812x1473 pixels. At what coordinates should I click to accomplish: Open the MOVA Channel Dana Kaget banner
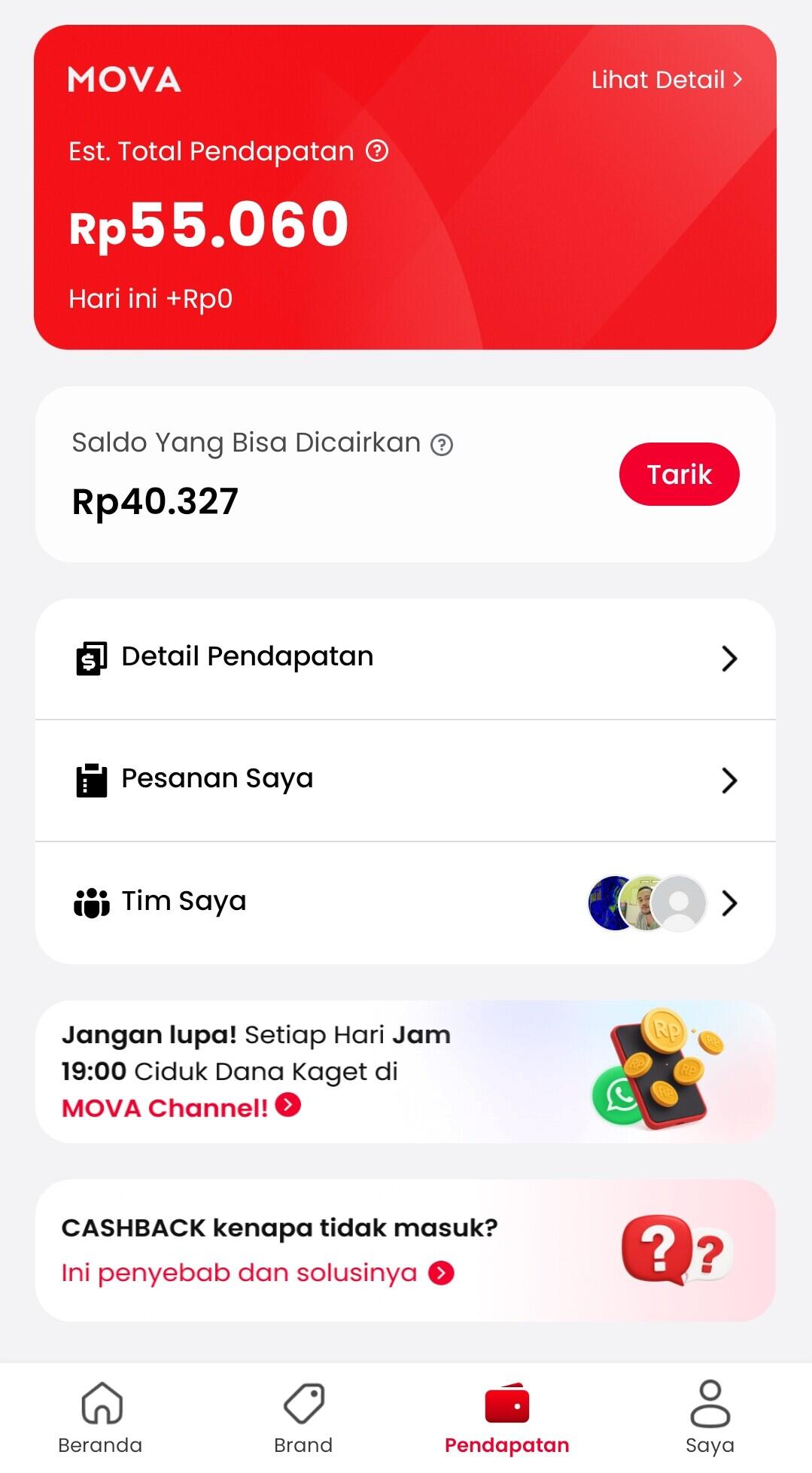pos(405,1071)
